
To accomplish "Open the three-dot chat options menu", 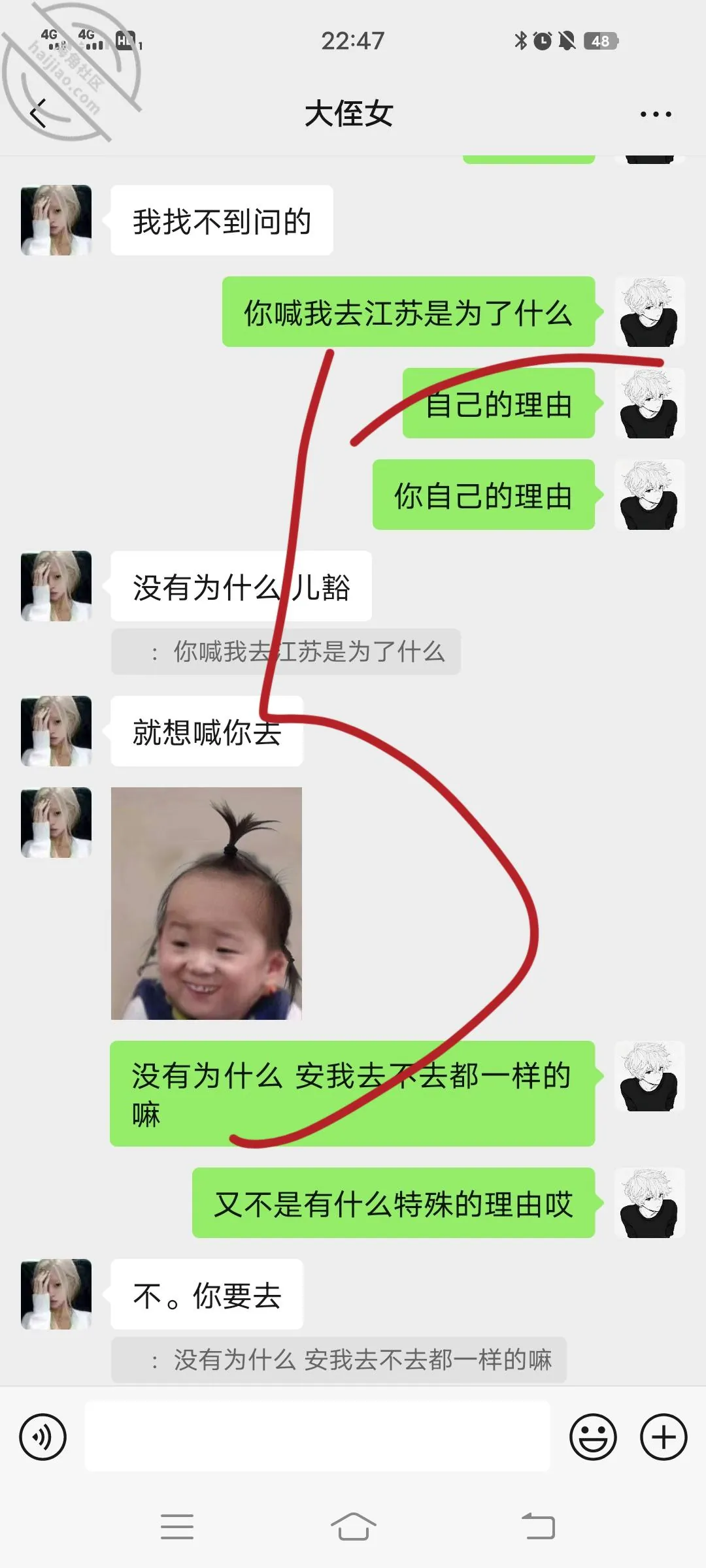I will (656, 114).
